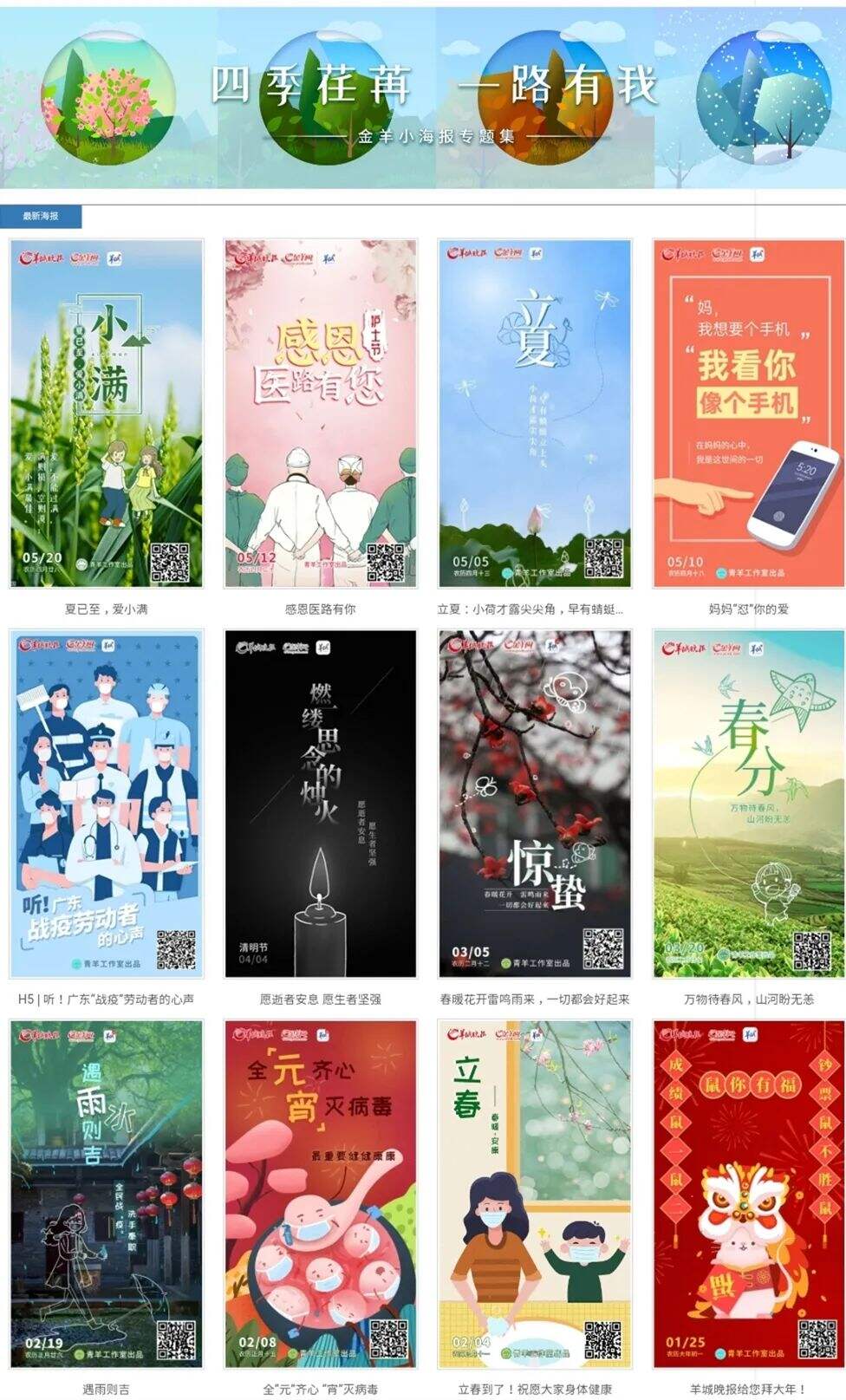Open the 万物待春风，山河盼无恙 poster
This screenshot has width=846, height=1400.
(748, 804)
